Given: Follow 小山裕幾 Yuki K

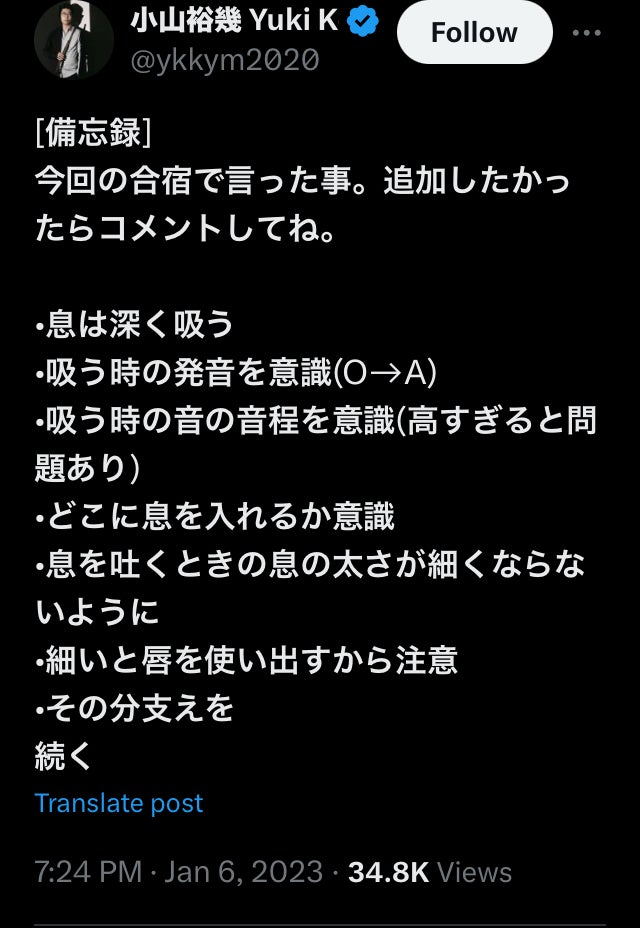Looking at the screenshot, I should point(474,32).
